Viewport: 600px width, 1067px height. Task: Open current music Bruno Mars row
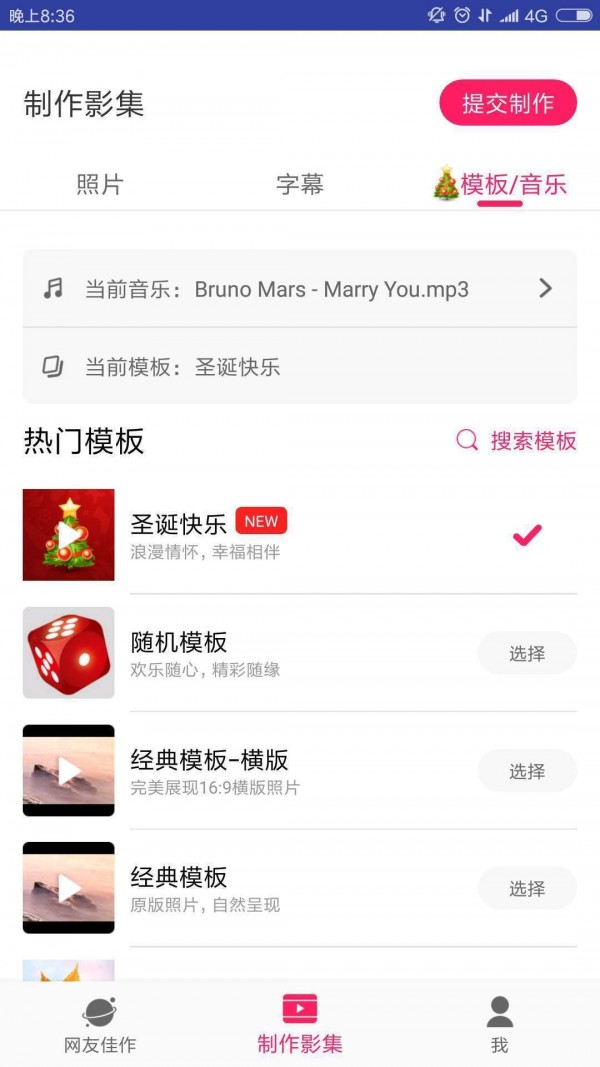click(300, 289)
